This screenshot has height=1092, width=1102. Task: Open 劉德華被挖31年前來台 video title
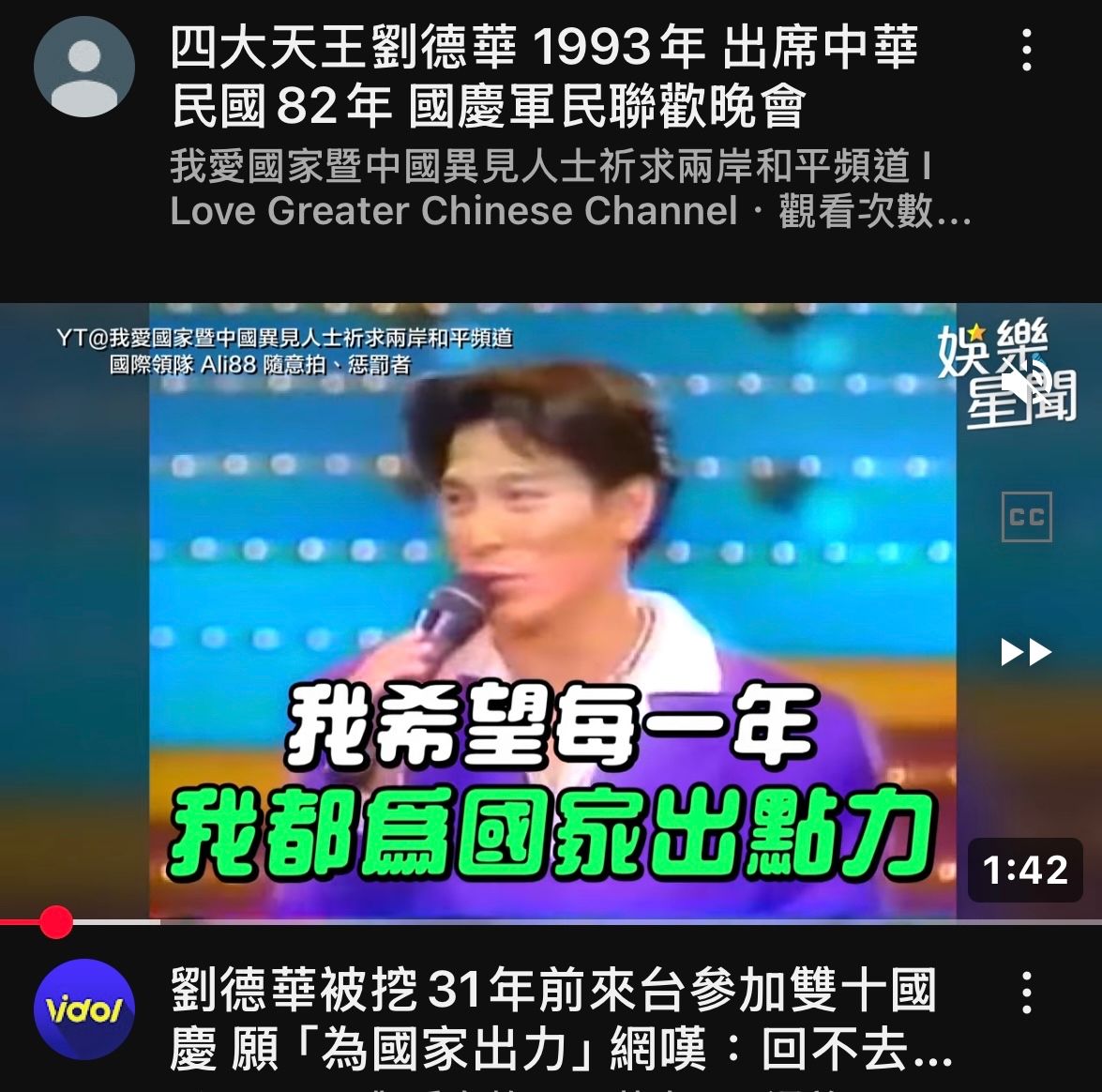pos(553,1020)
